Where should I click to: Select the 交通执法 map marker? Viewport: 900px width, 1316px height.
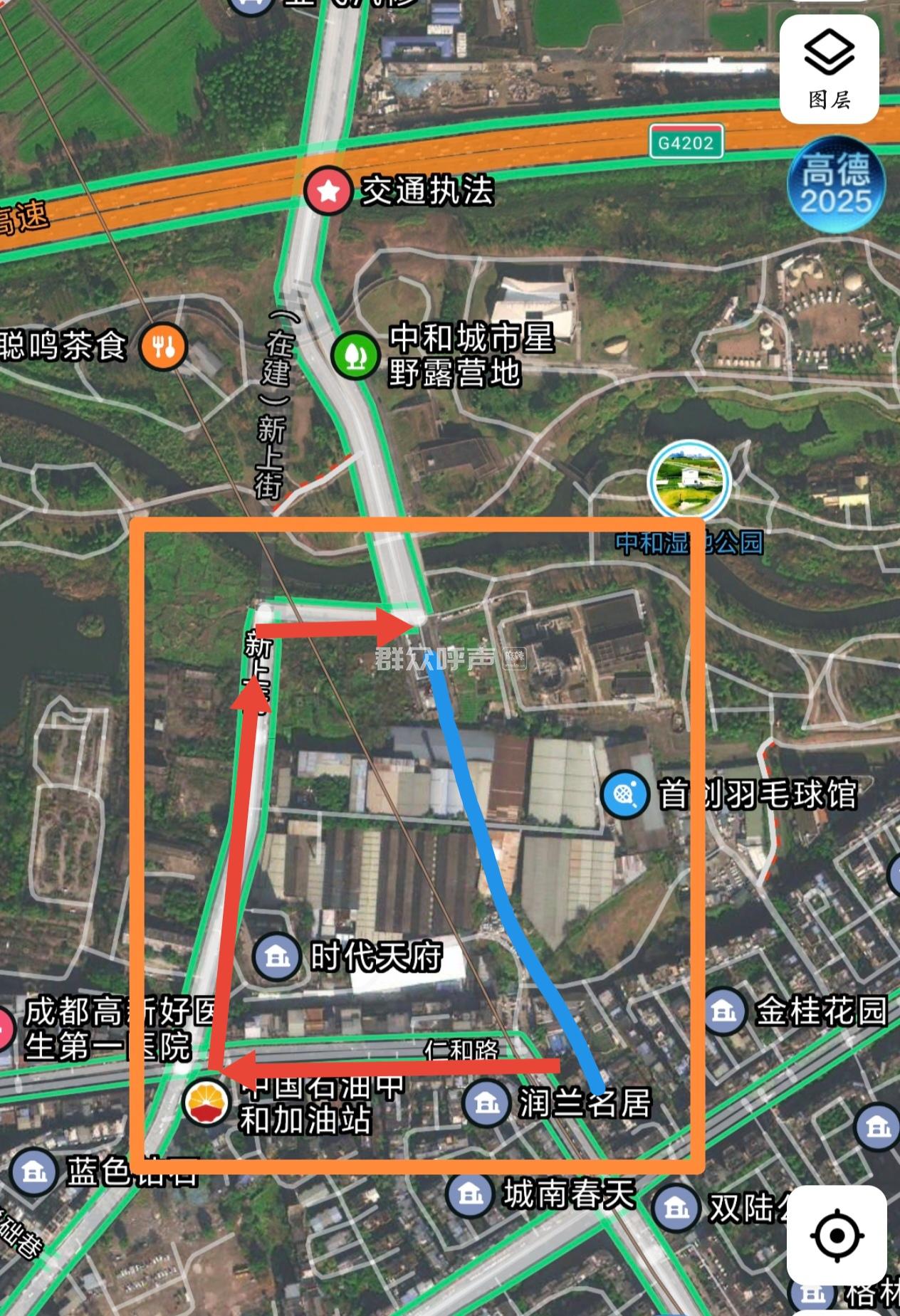[x=328, y=191]
